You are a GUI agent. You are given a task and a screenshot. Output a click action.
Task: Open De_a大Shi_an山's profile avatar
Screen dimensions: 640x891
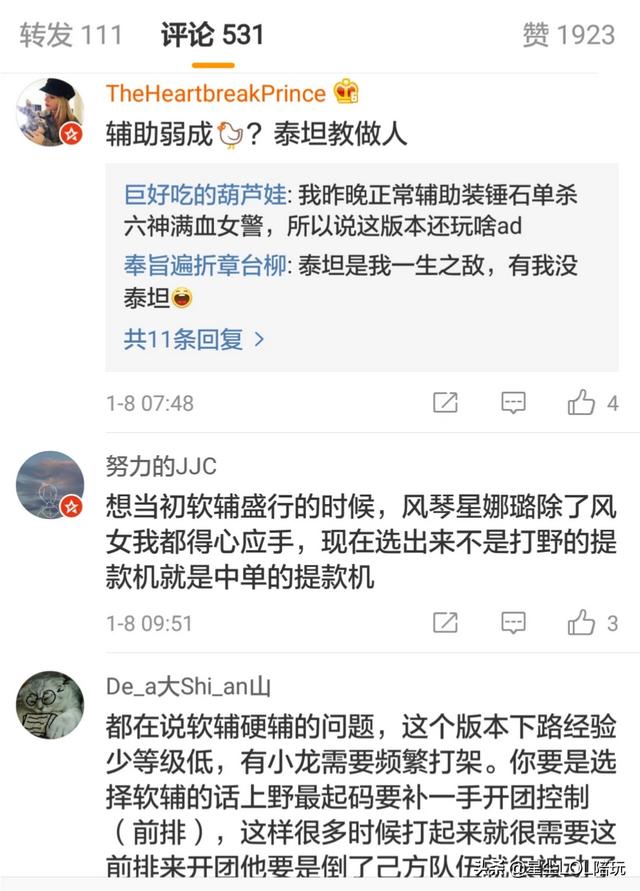click(49, 704)
